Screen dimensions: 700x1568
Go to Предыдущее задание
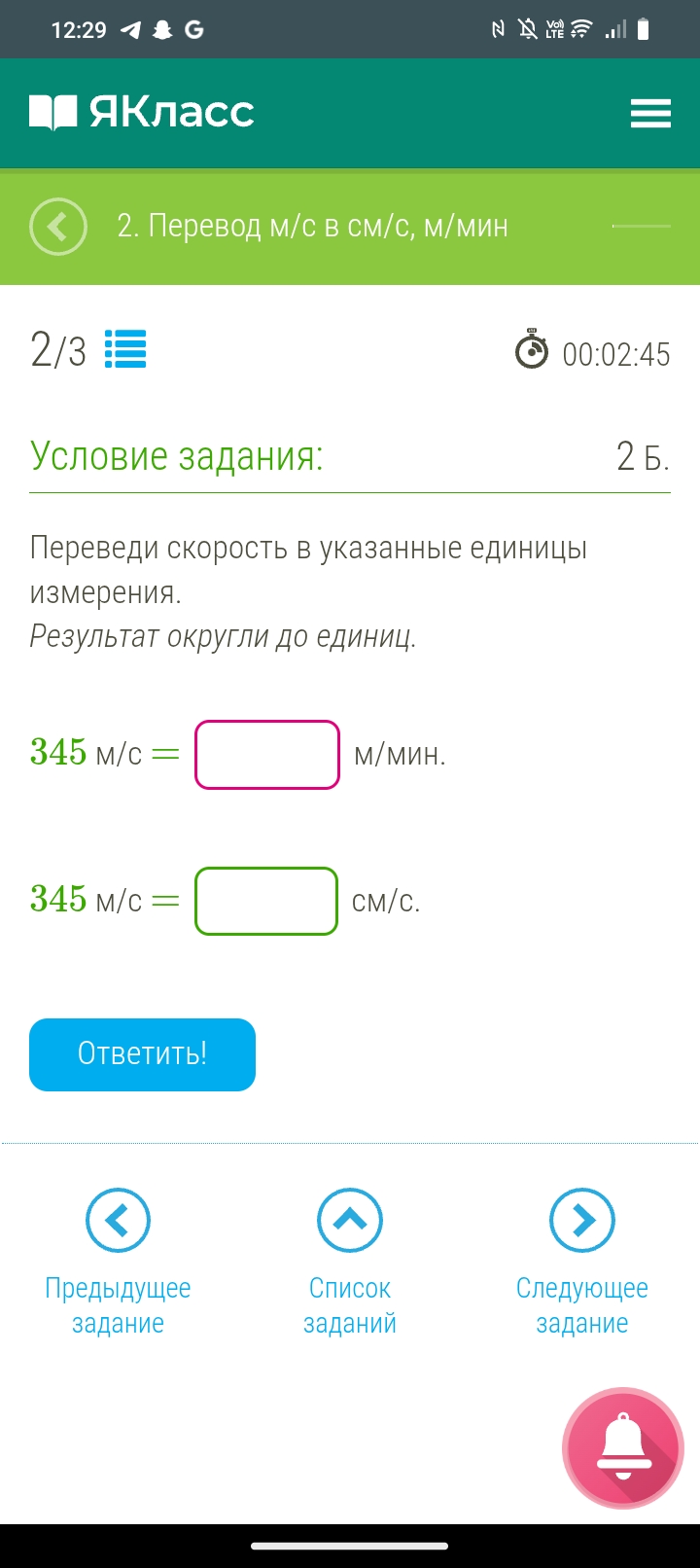click(x=118, y=1220)
